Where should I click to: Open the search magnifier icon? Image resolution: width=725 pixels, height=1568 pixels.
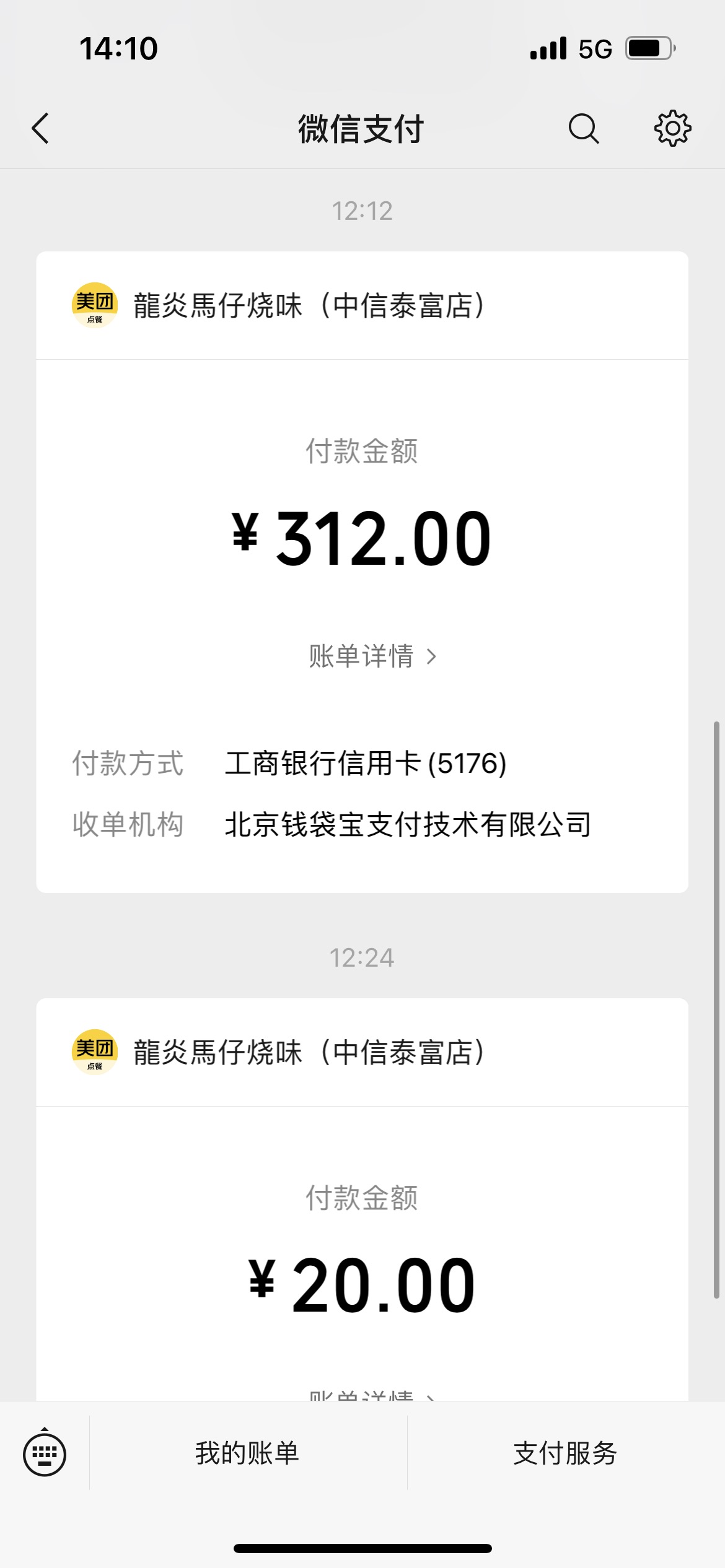(584, 129)
